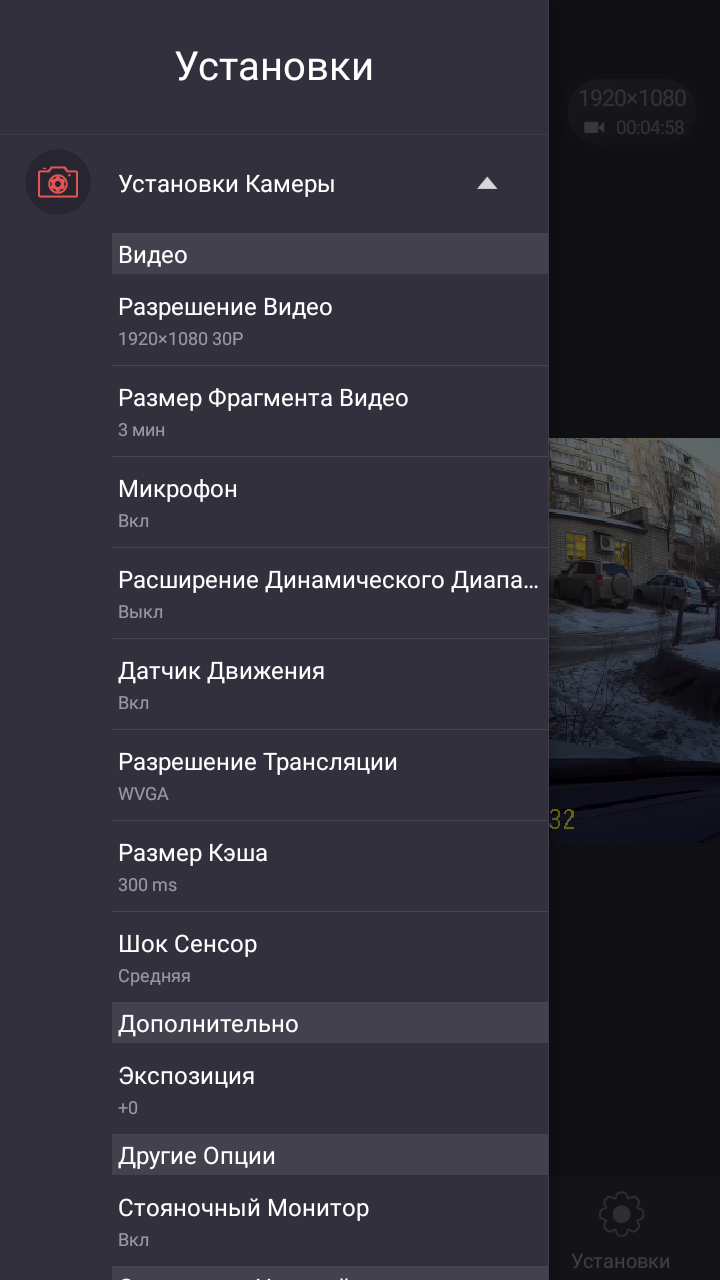Screen dimensions: 720x1280
Task: Collapse the Установки Камеры section
Action: (x=487, y=184)
